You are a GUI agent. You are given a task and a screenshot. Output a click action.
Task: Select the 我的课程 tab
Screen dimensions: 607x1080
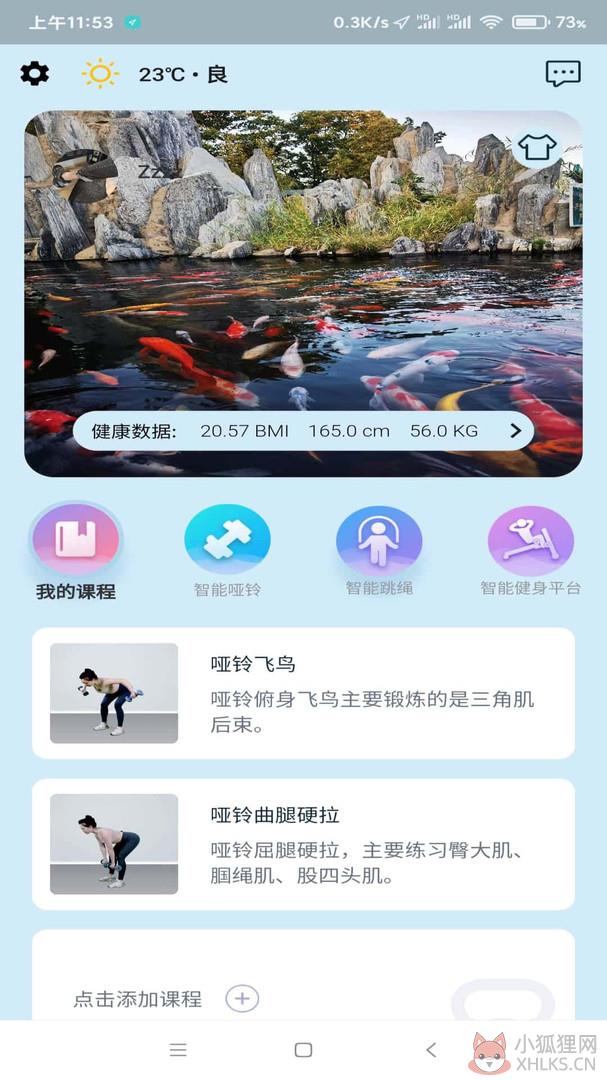pyautogui.click(x=76, y=552)
